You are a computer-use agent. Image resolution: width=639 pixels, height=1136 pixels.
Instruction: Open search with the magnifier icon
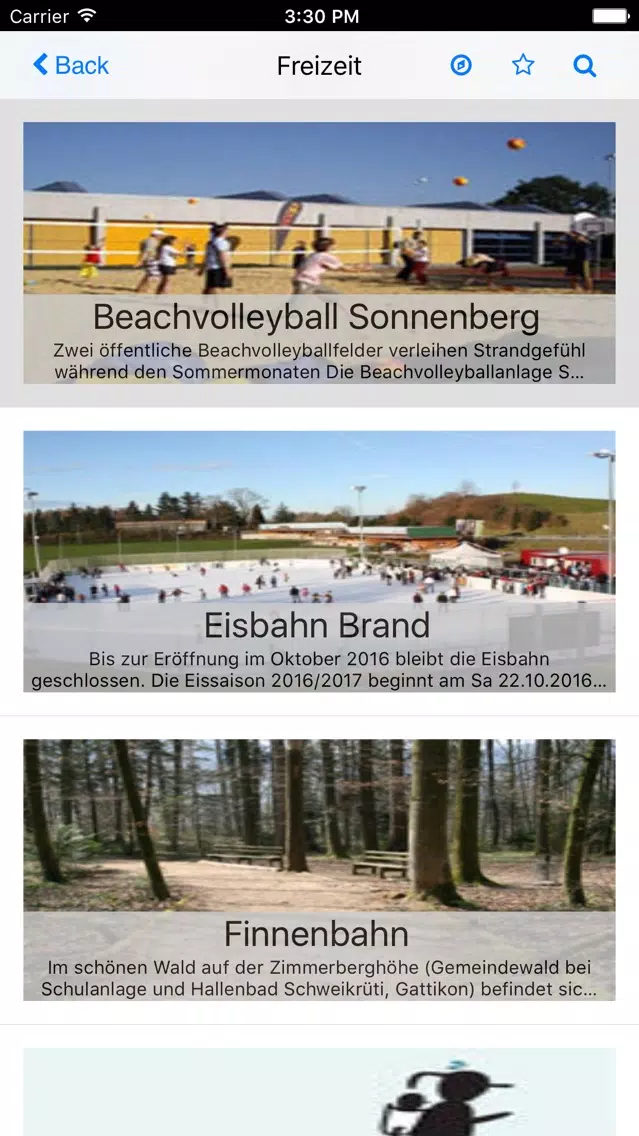[584, 66]
